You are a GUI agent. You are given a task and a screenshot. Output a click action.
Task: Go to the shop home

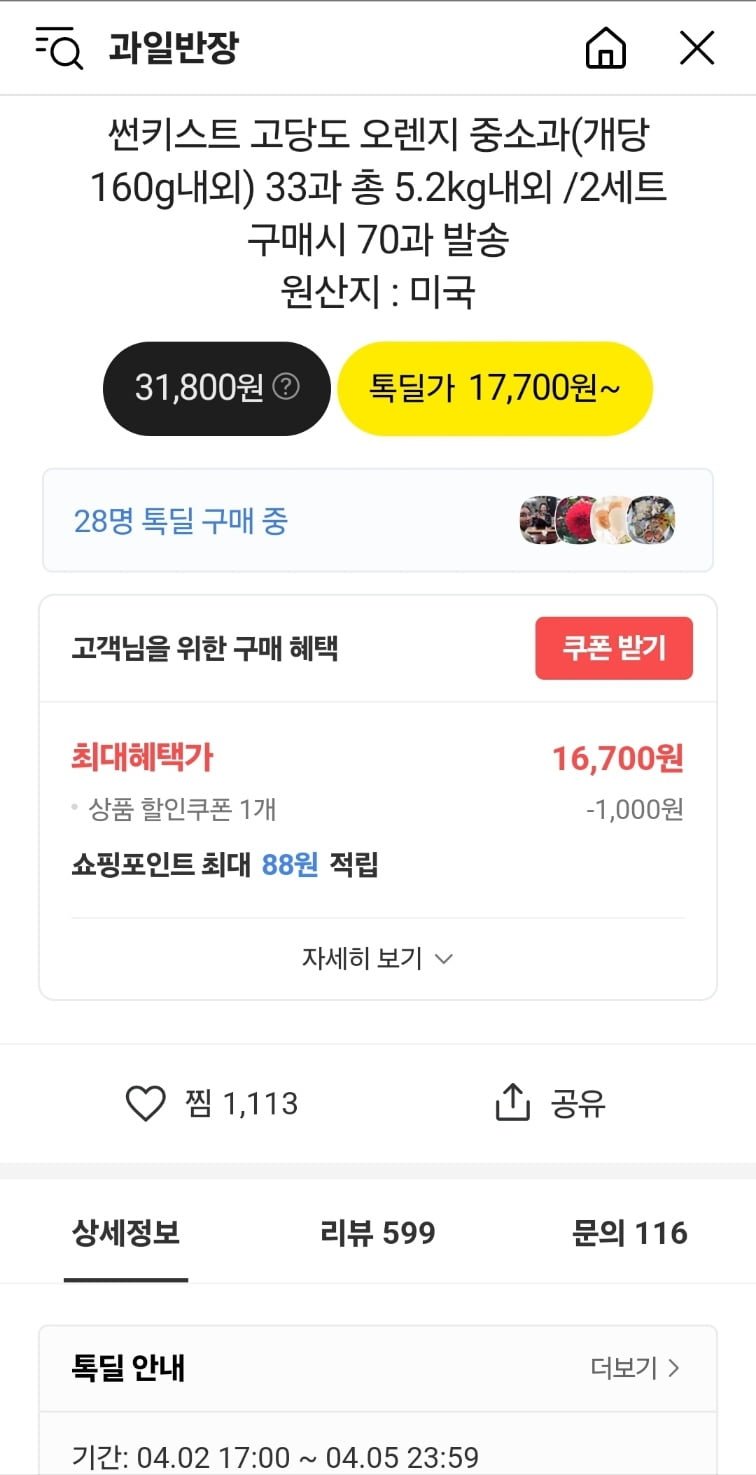606,47
